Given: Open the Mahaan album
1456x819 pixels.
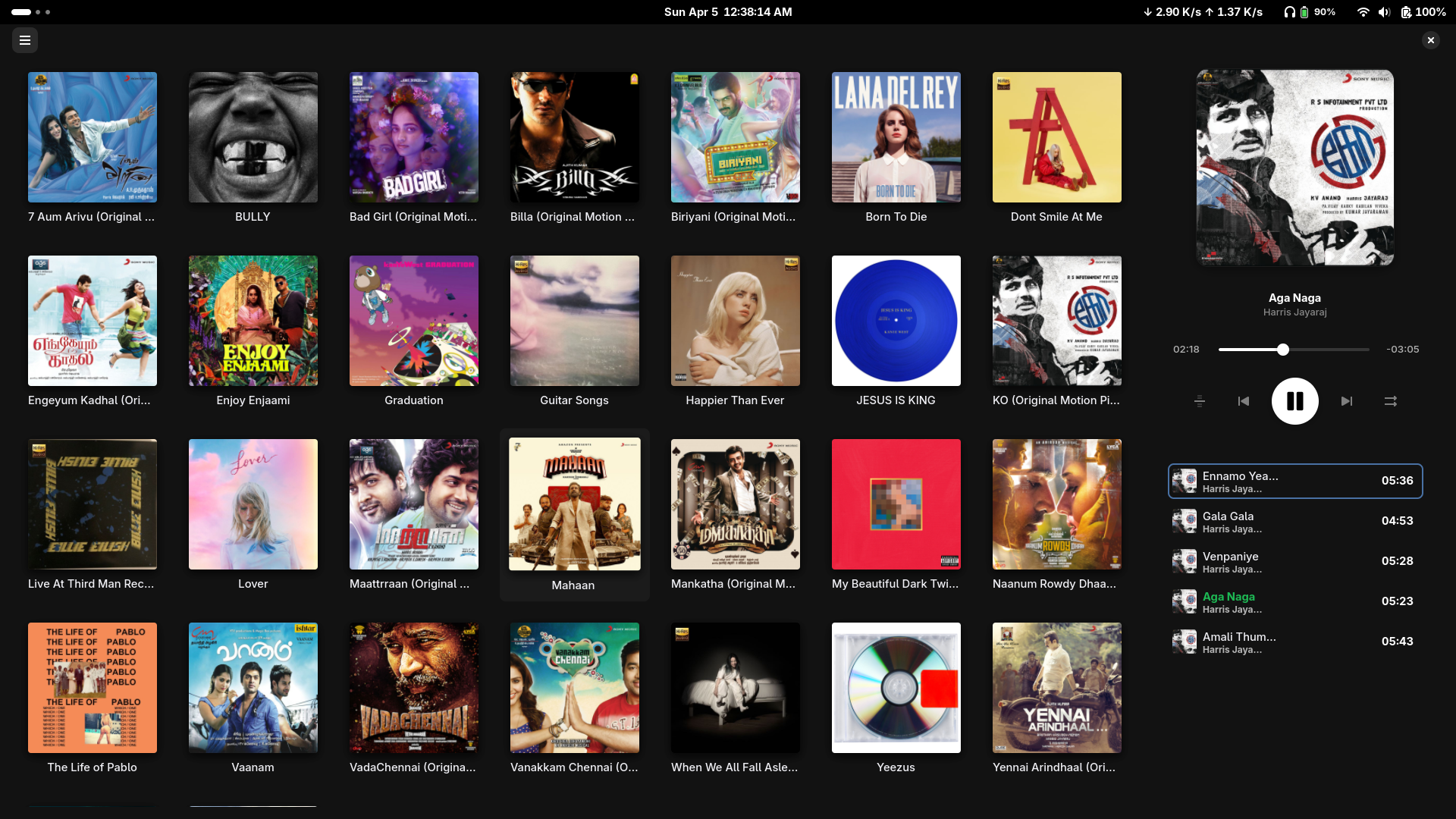Looking at the screenshot, I should click(x=574, y=504).
